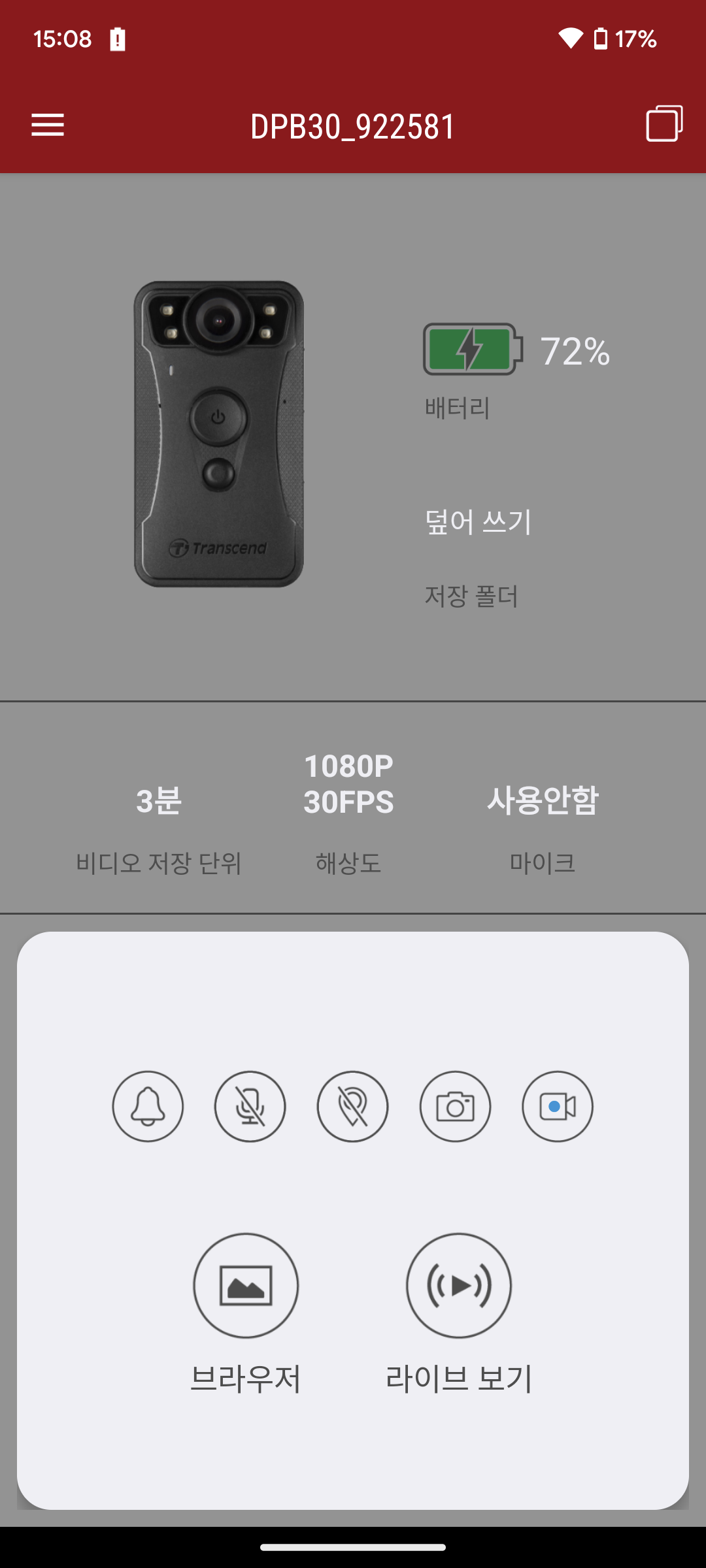Tap the alarm bell icon
The image size is (706, 1568).
click(148, 1106)
